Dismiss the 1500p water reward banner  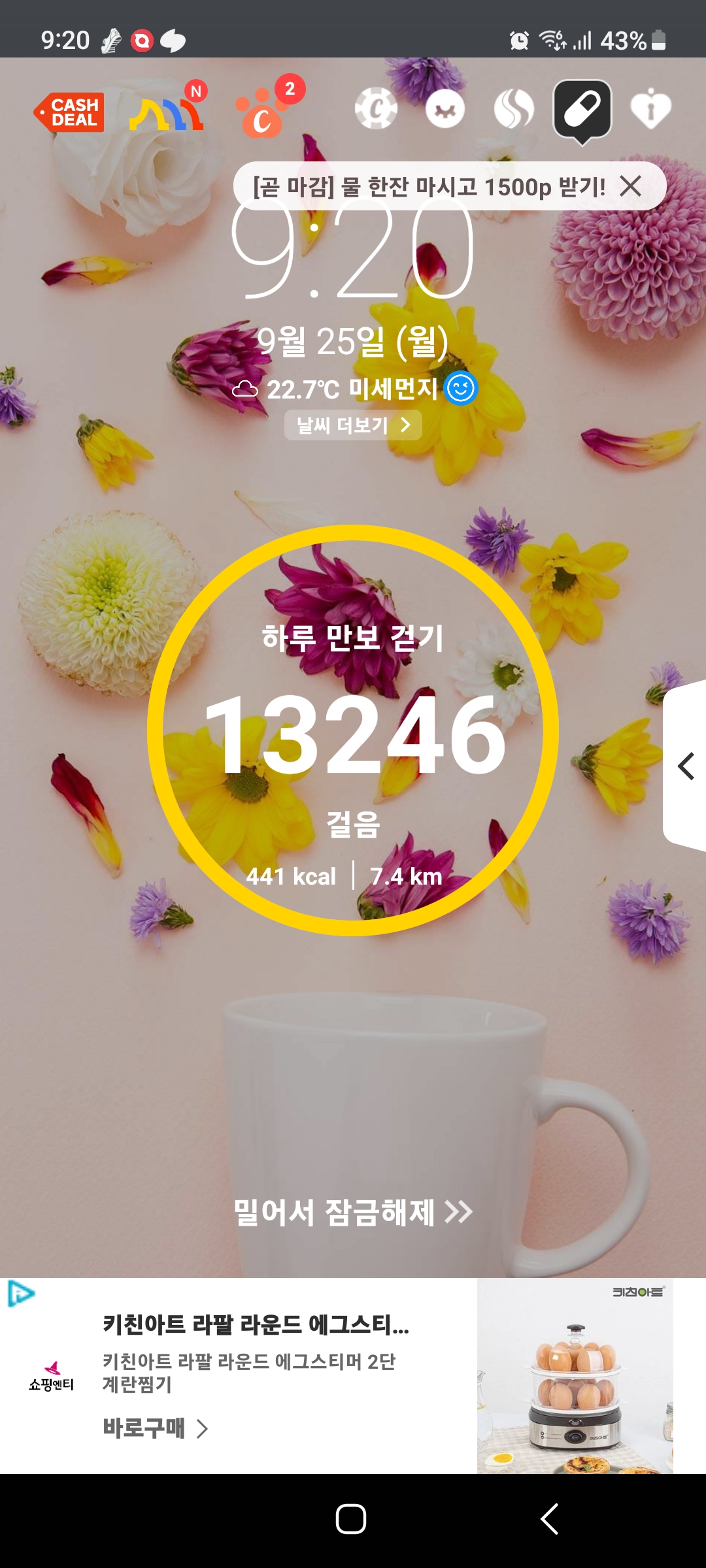[631, 186]
